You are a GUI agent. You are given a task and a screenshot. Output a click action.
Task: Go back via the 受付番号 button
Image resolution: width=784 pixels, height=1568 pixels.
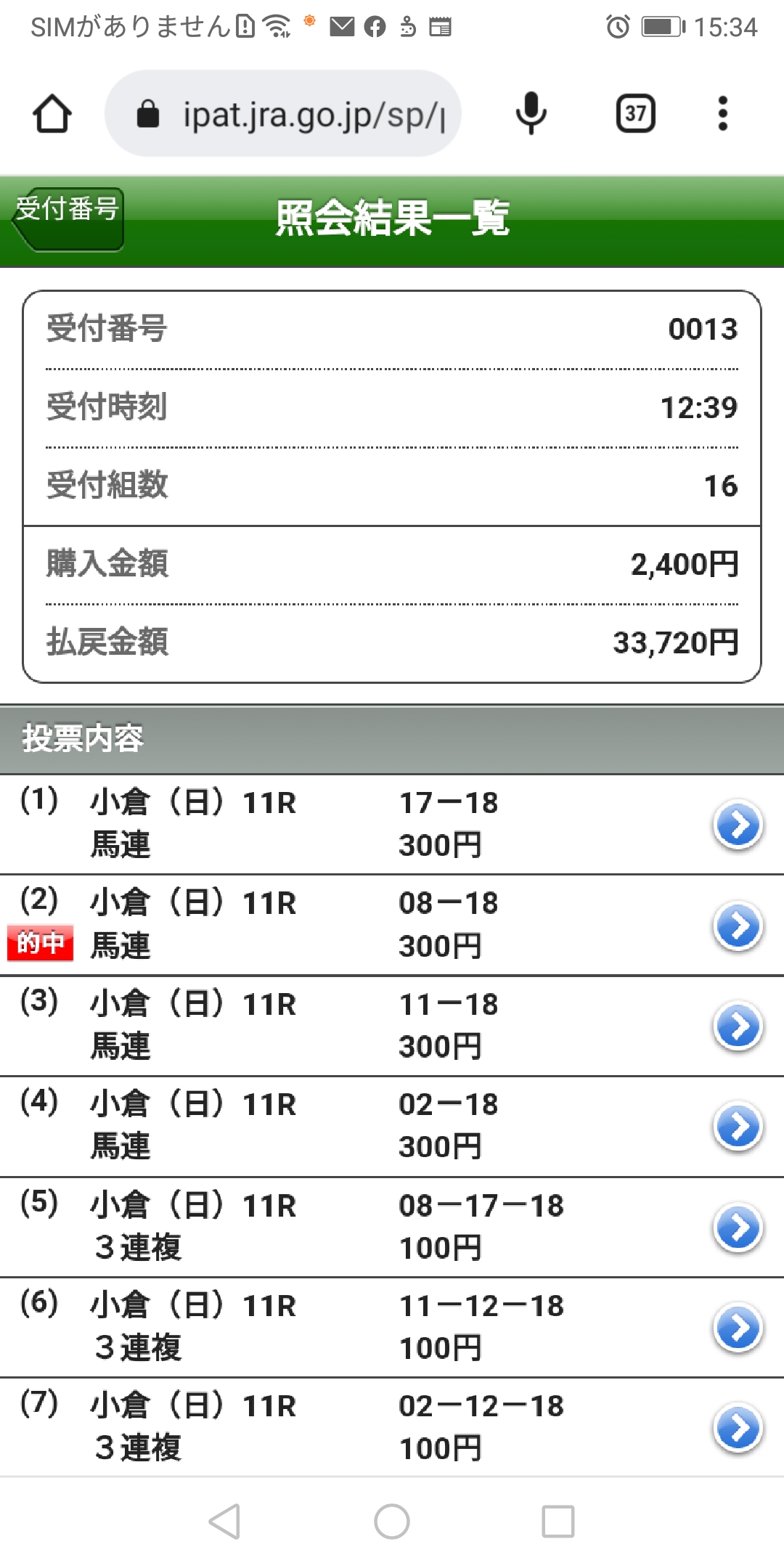click(x=68, y=219)
